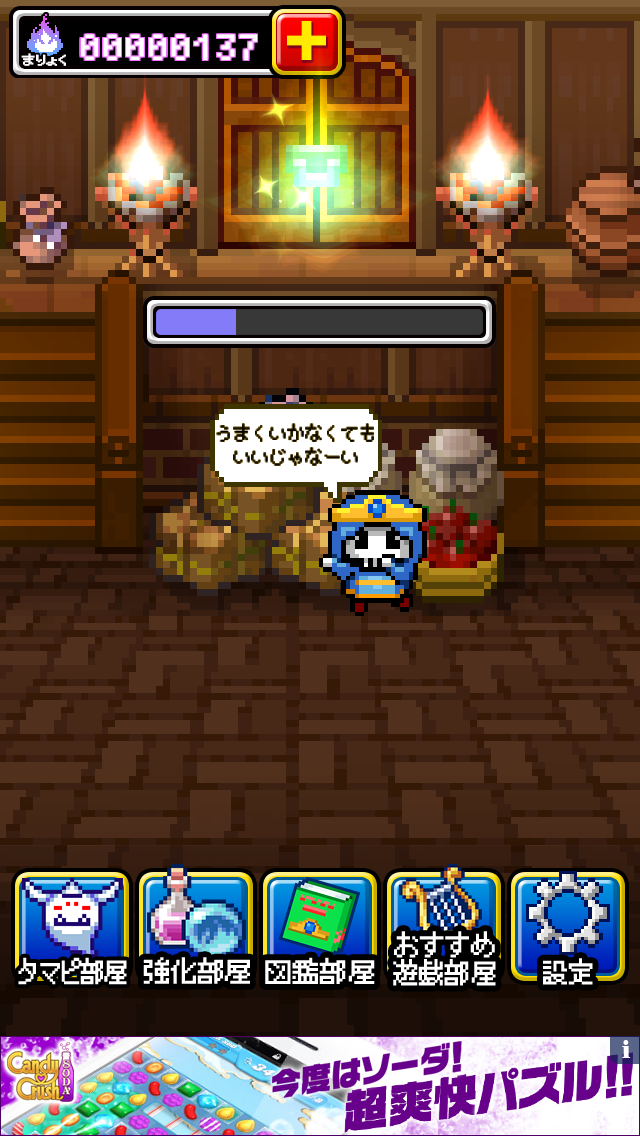Viewport: 640px width, 1136px height.
Task: Open the タマピ部屋 room
Action: click(72, 928)
